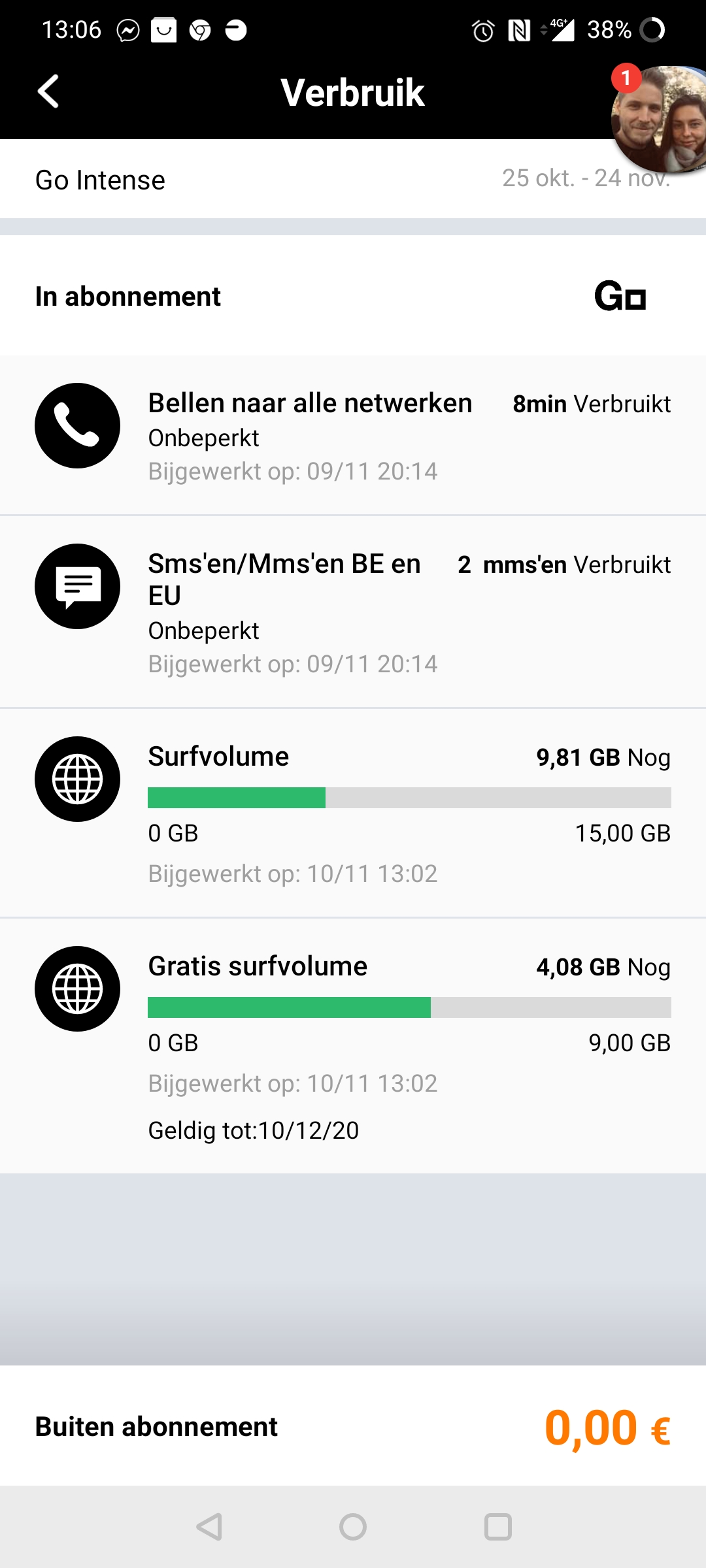The width and height of the screenshot is (706, 1568).
Task: Open recent apps from navigation bar
Action: click(498, 1527)
